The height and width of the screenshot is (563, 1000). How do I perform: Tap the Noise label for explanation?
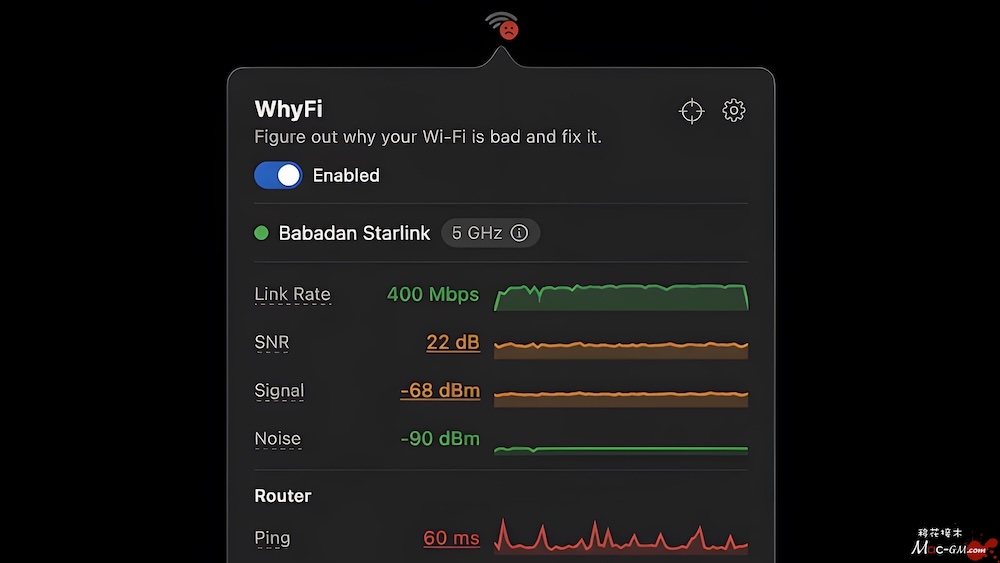point(277,438)
